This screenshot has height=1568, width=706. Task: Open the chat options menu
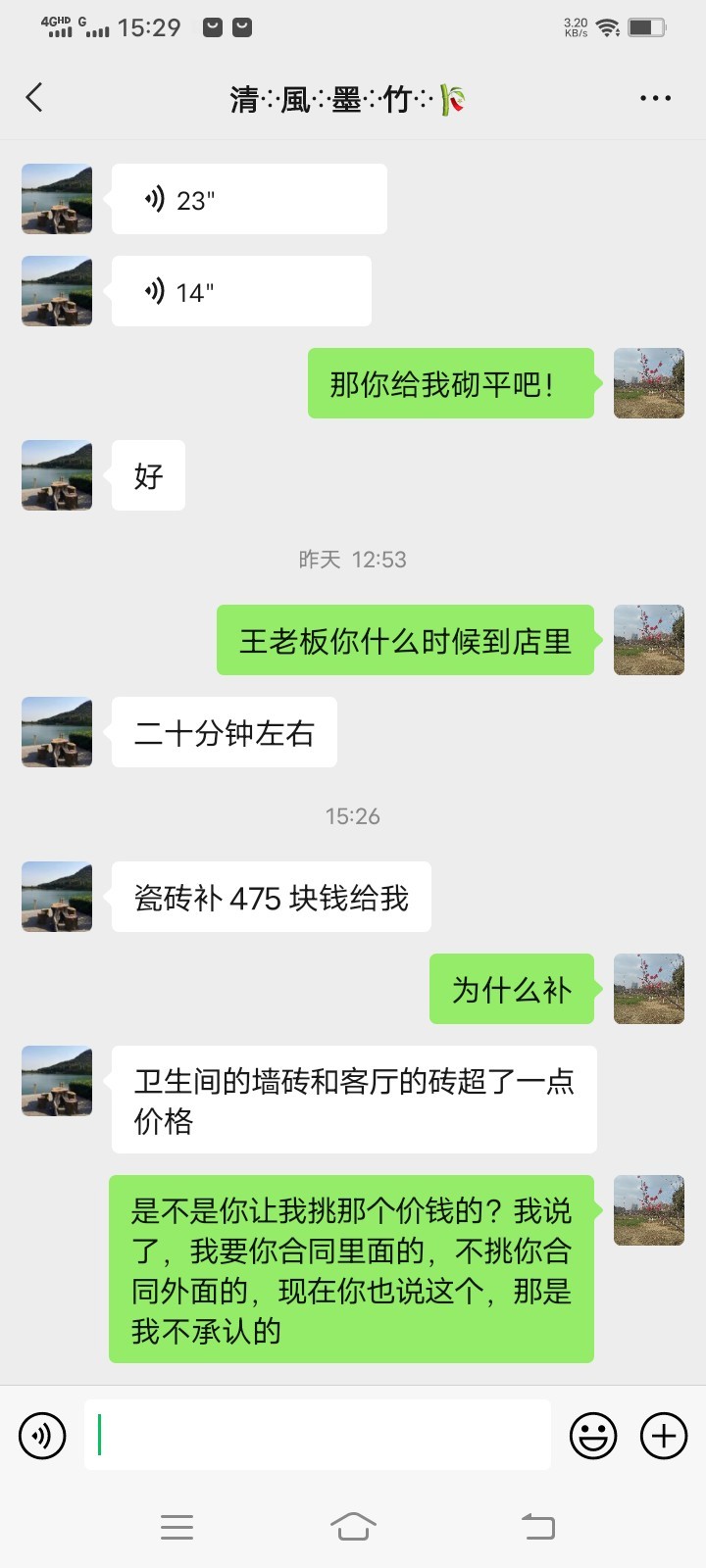655,98
